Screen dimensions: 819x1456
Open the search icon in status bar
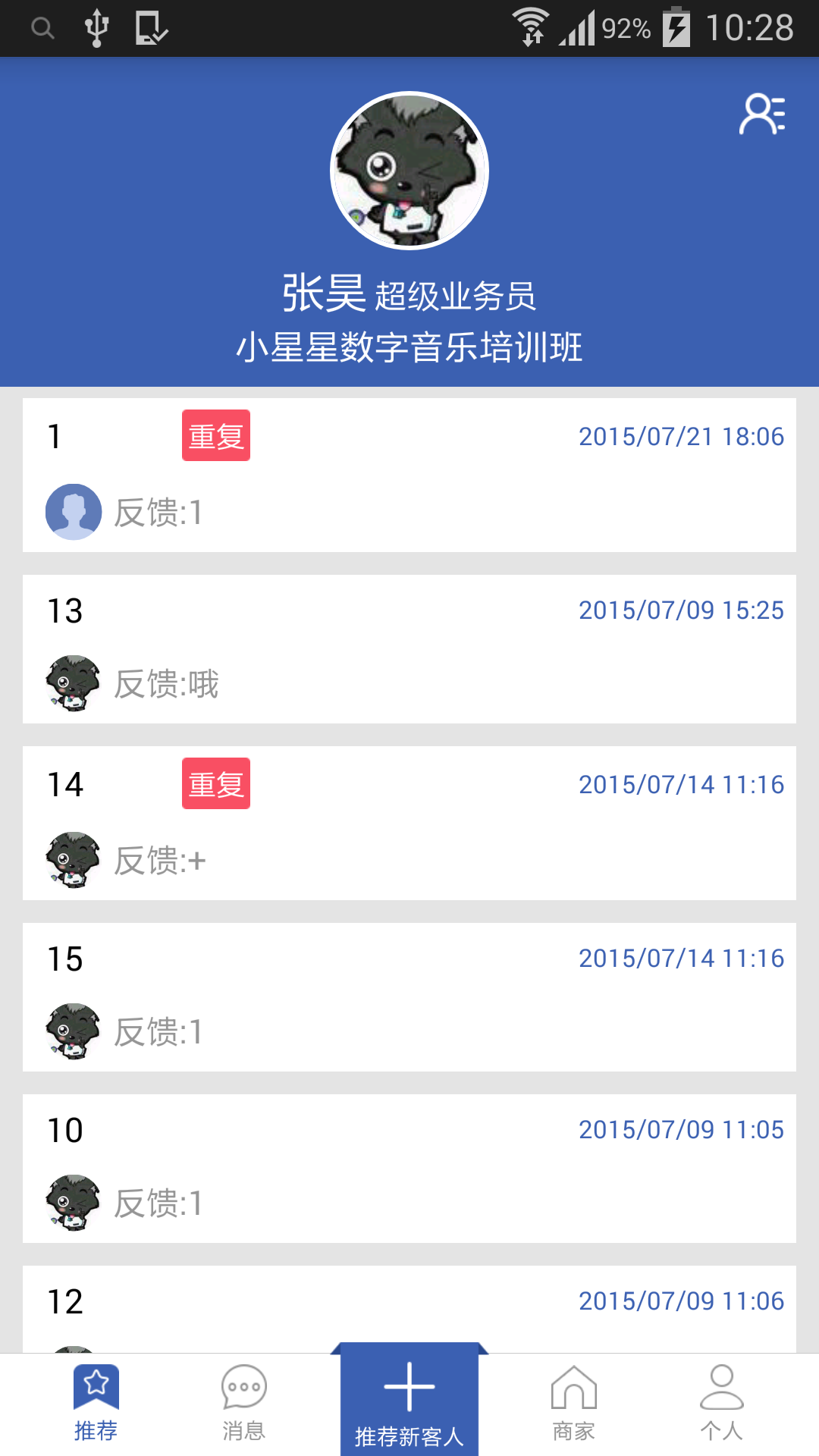pyautogui.click(x=42, y=27)
